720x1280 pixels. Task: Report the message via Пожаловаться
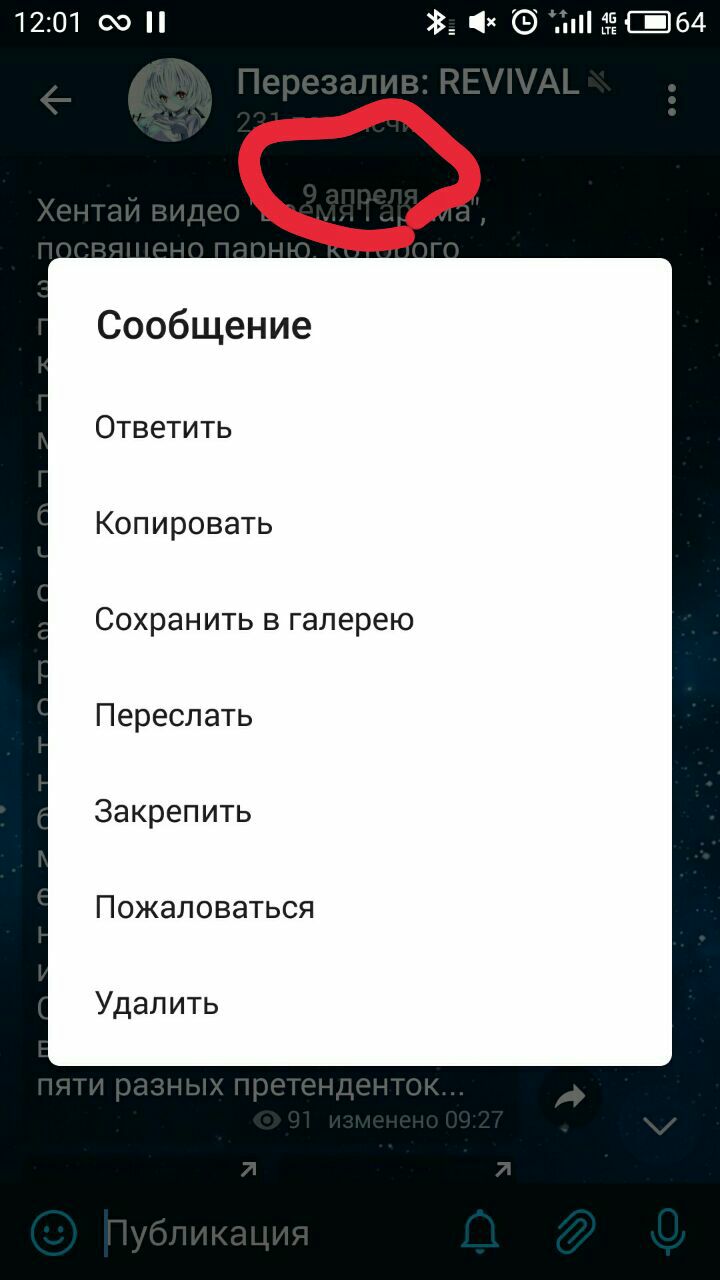coord(204,907)
